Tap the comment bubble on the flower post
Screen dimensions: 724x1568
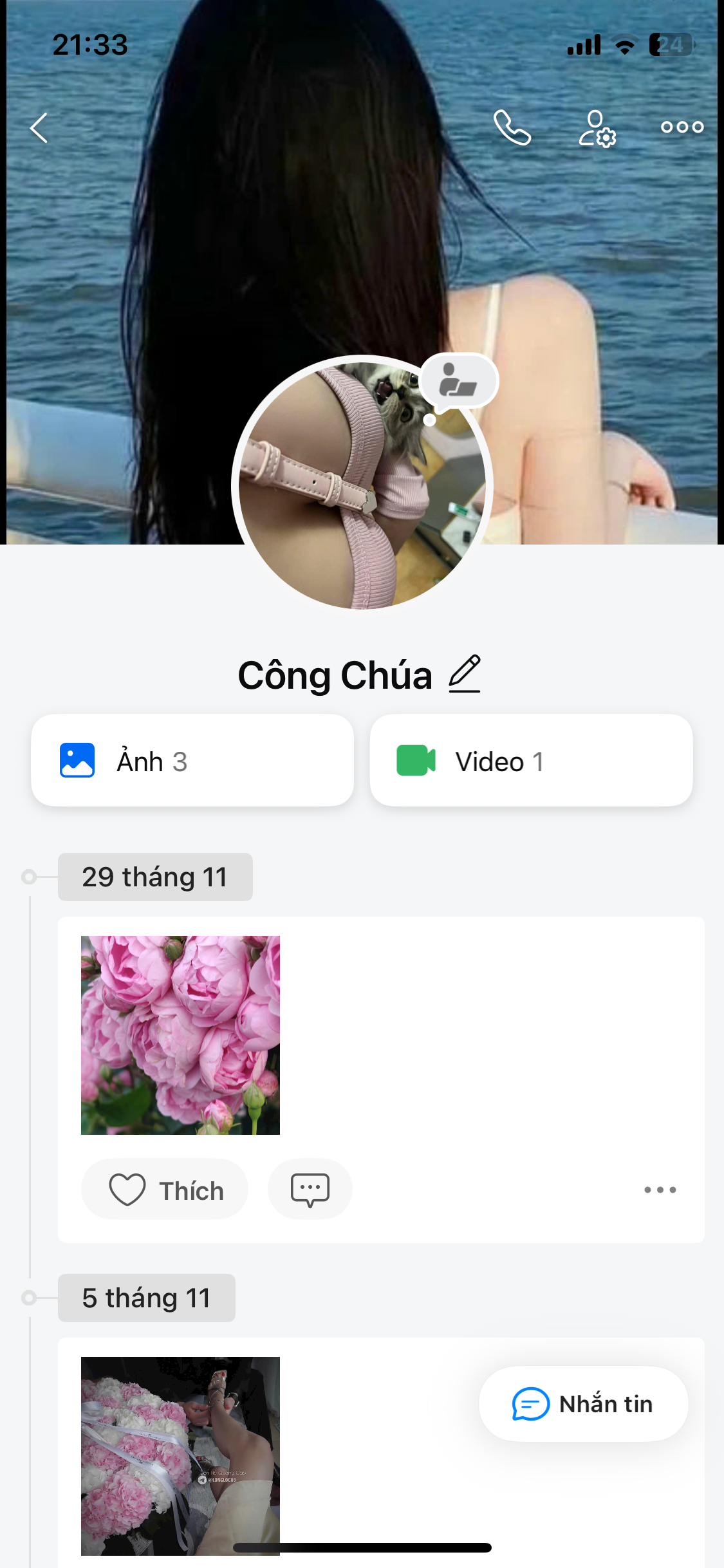point(310,1190)
